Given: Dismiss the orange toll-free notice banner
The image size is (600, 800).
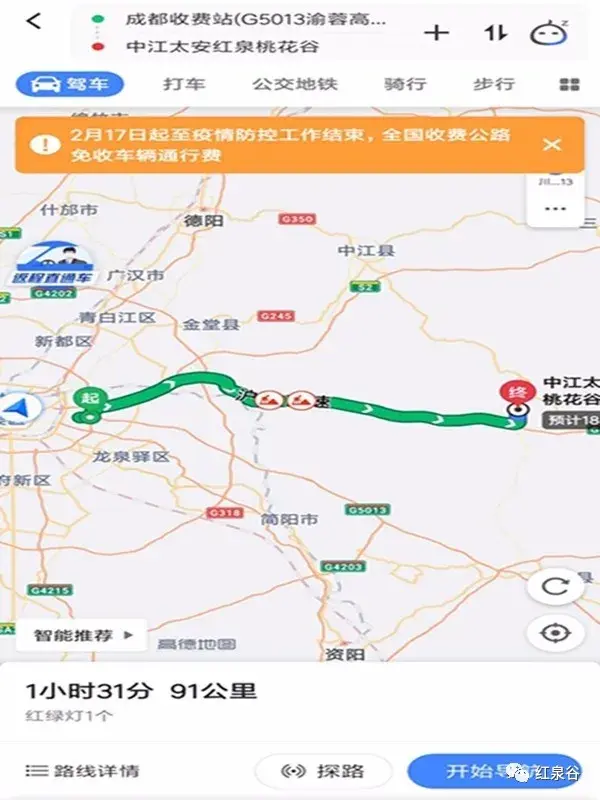Looking at the screenshot, I should (552, 145).
